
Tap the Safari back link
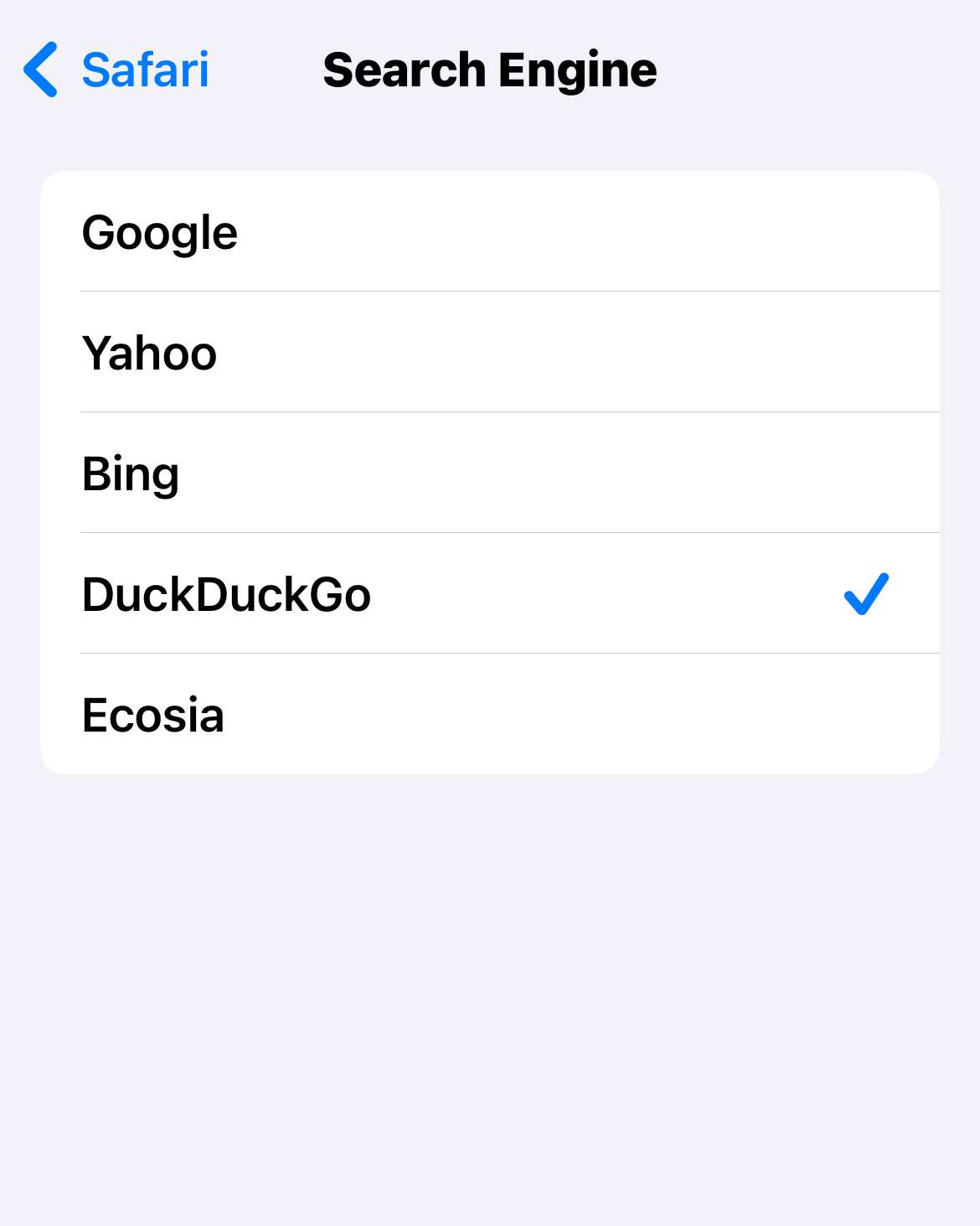click(144, 70)
